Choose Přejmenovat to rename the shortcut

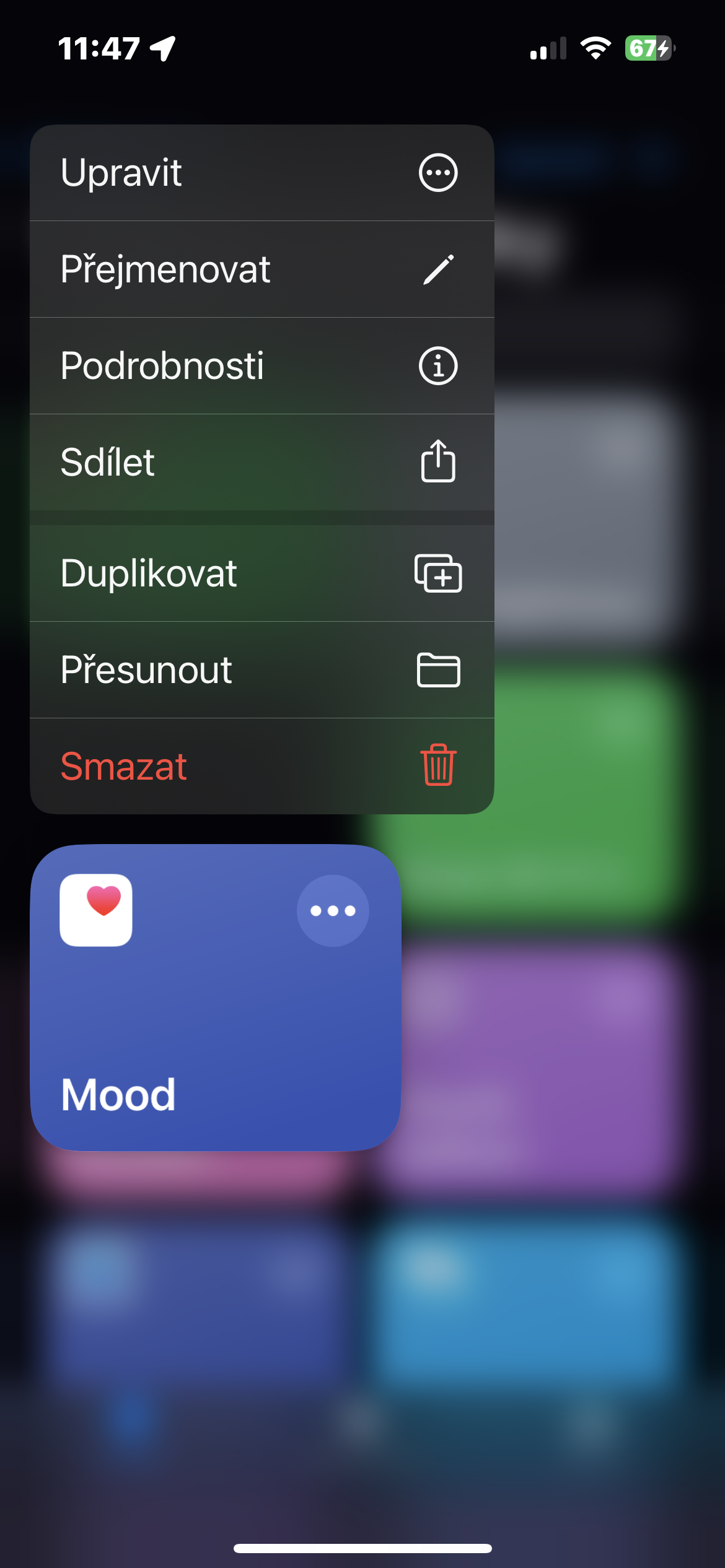click(x=261, y=269)
